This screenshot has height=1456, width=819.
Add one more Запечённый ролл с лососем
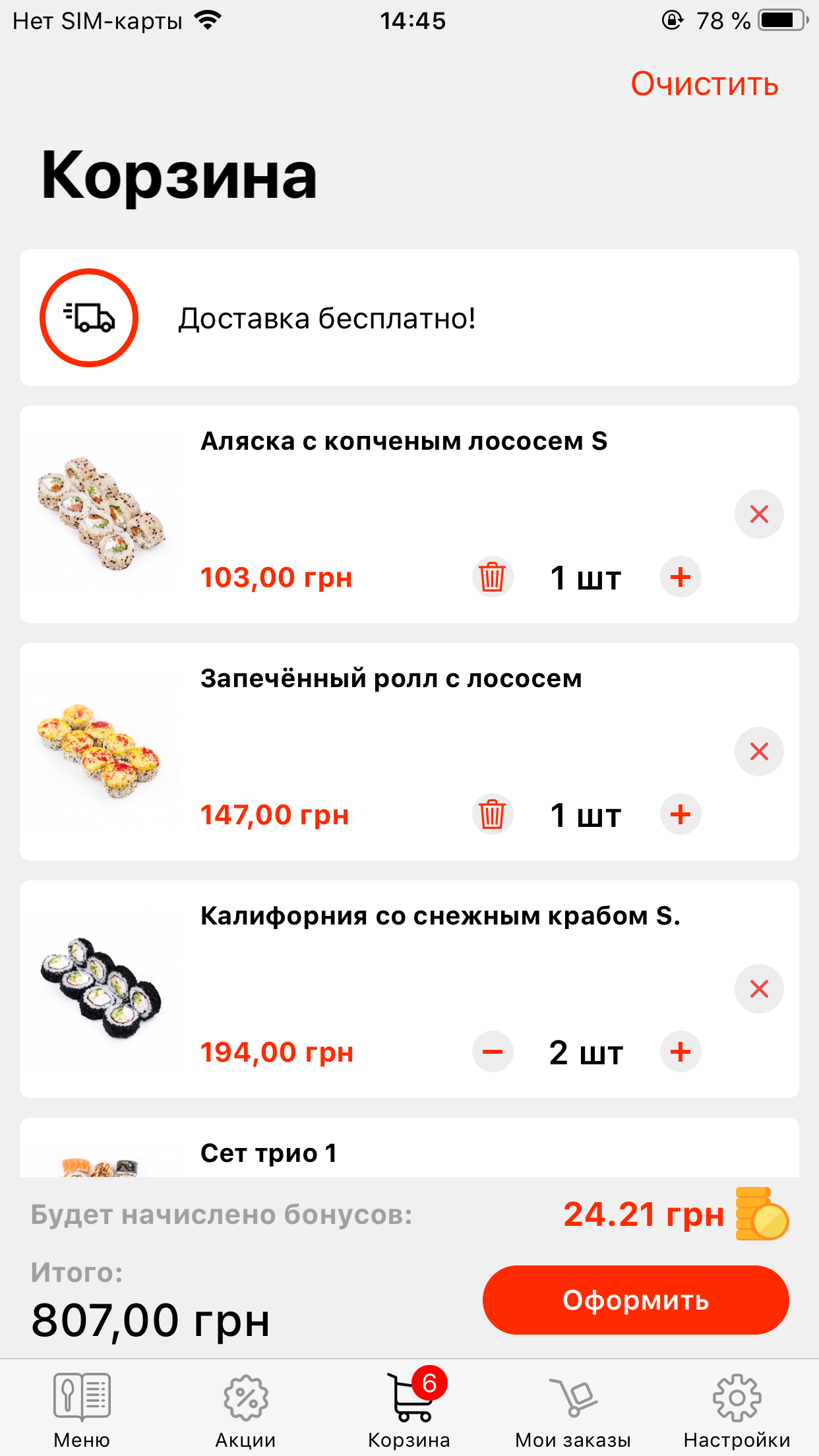click(x=681, y=814)
